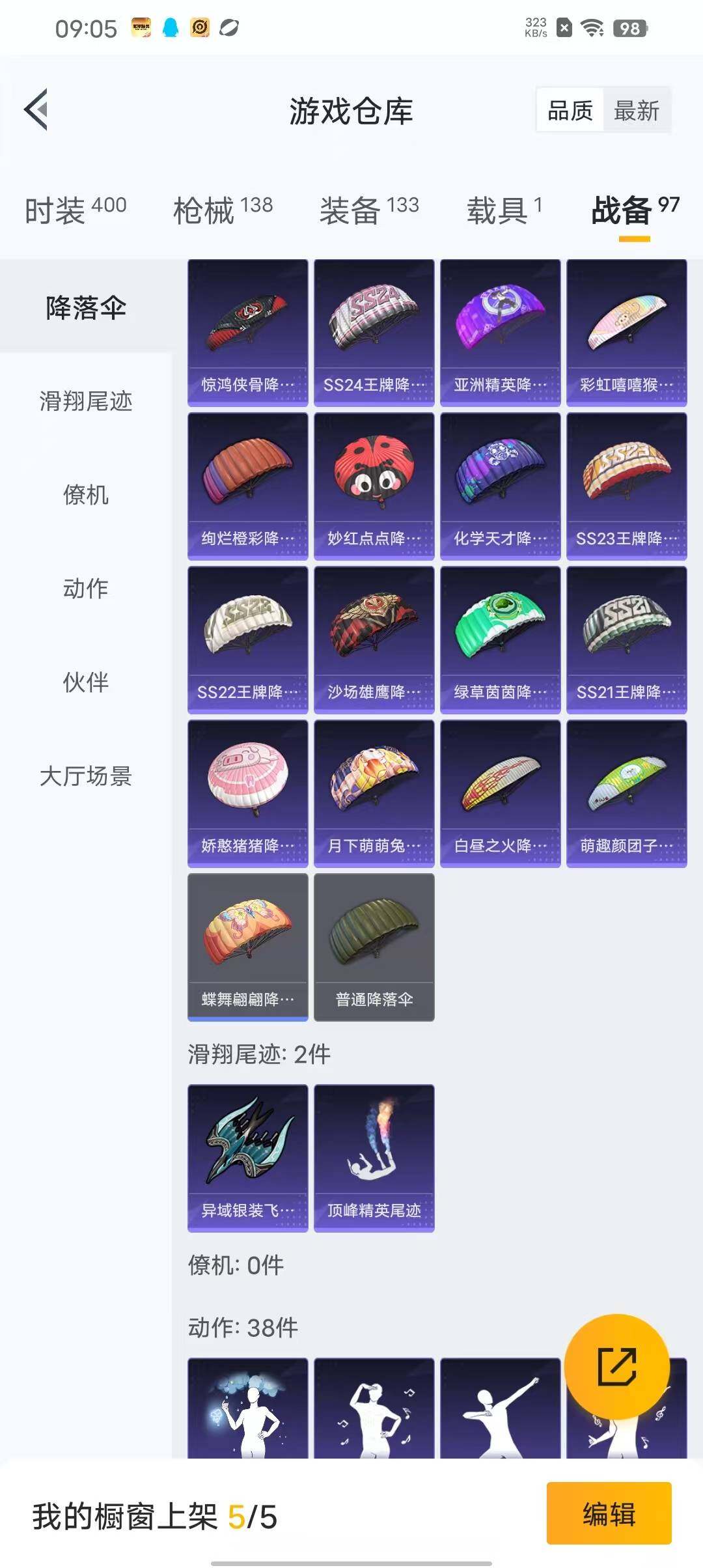
Task: Jump to 滑翔尾迹 category
Action: click(86, 401)
